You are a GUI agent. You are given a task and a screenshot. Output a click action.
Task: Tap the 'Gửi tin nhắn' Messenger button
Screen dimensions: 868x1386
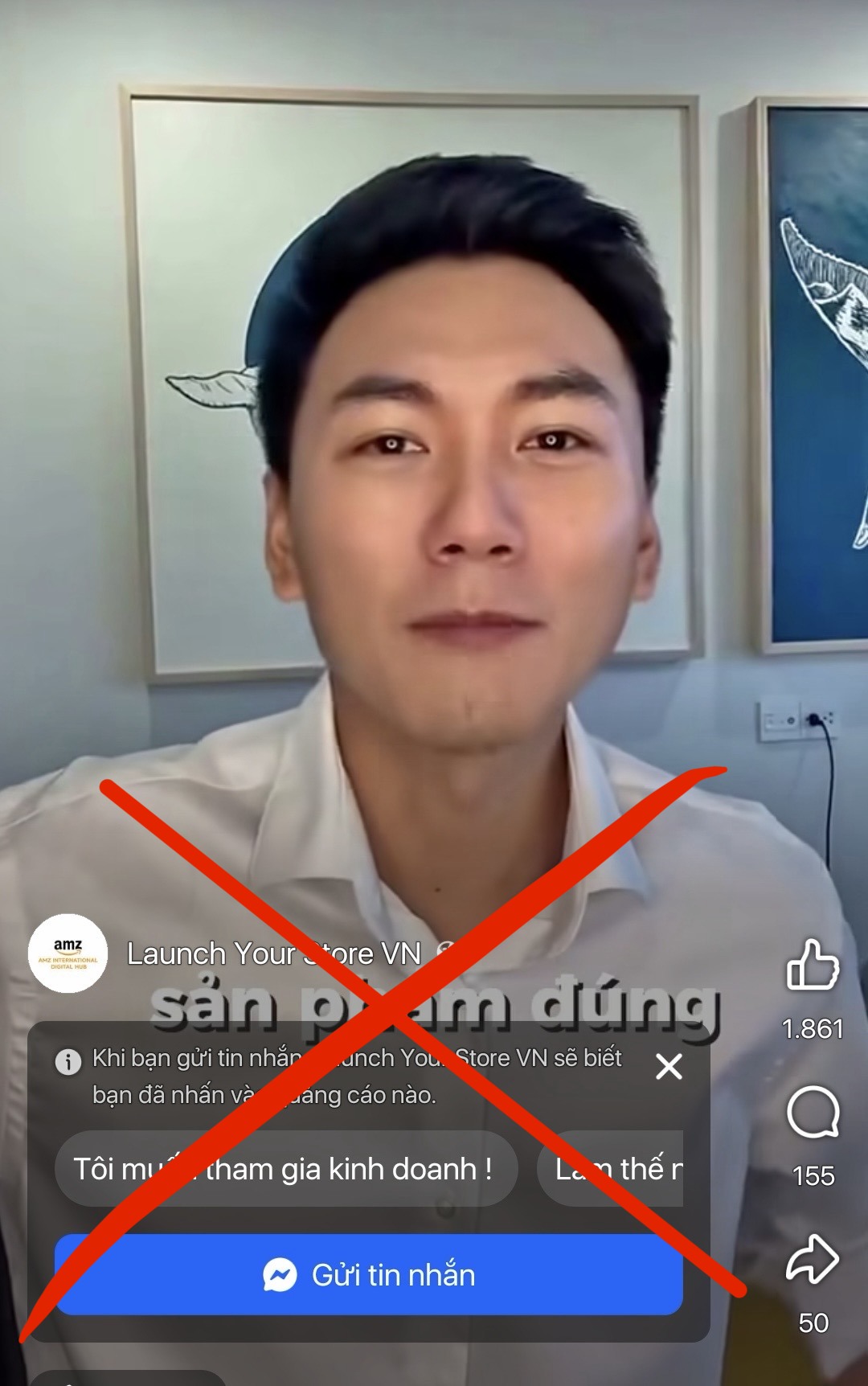369,1275
